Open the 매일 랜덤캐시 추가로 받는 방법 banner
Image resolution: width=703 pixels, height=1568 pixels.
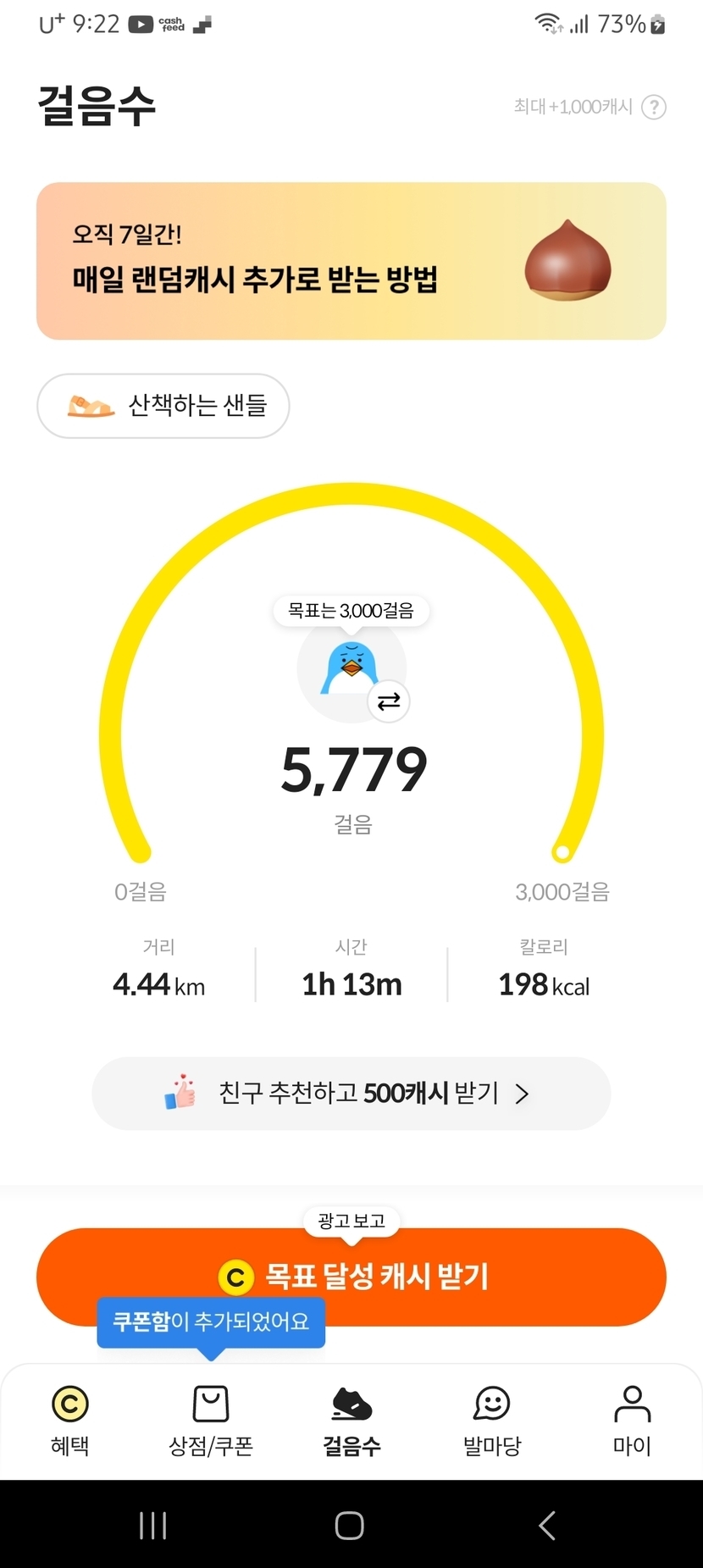click(351, 261)
